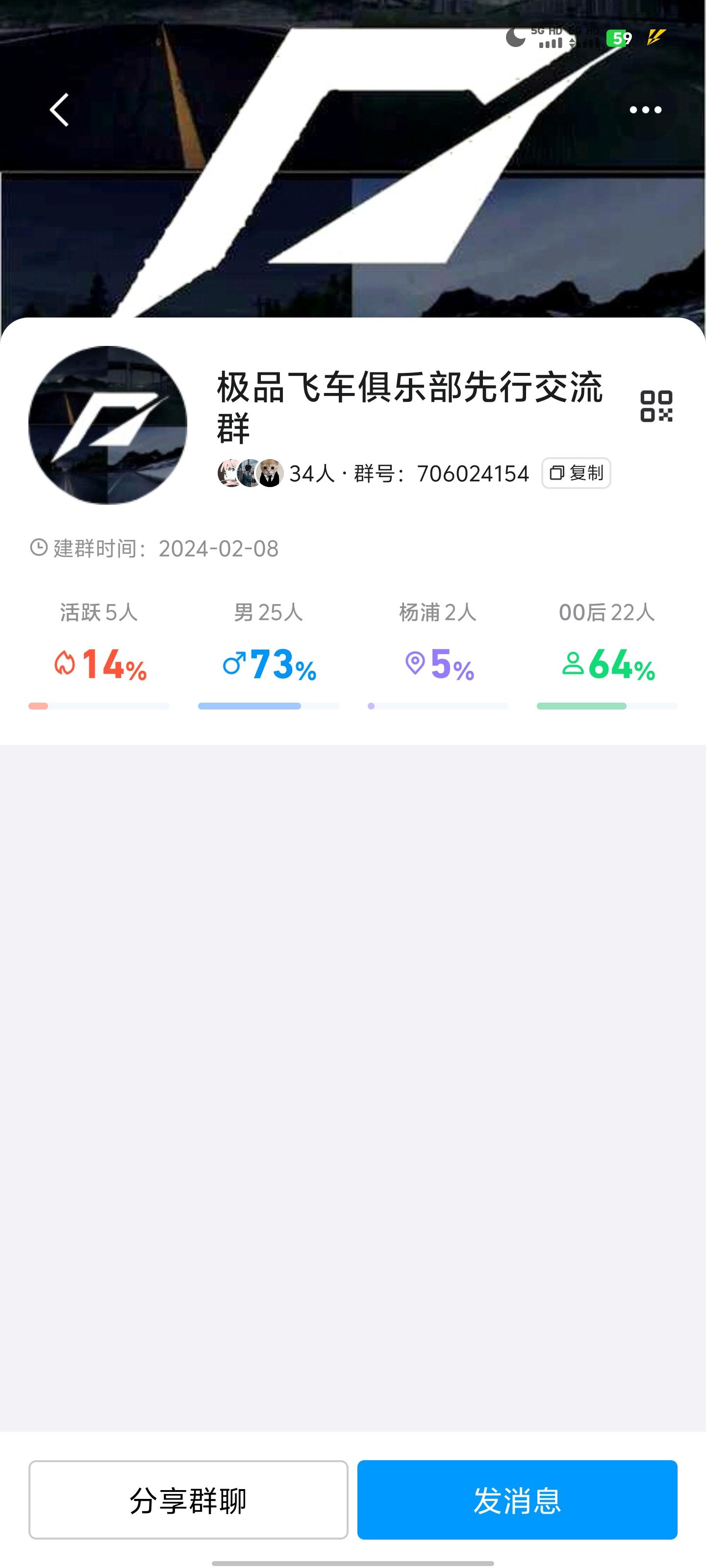This screenshot has width=706, height=1568.
Task: Copy the group number with 复制
Action: click(x=576, y=473)
